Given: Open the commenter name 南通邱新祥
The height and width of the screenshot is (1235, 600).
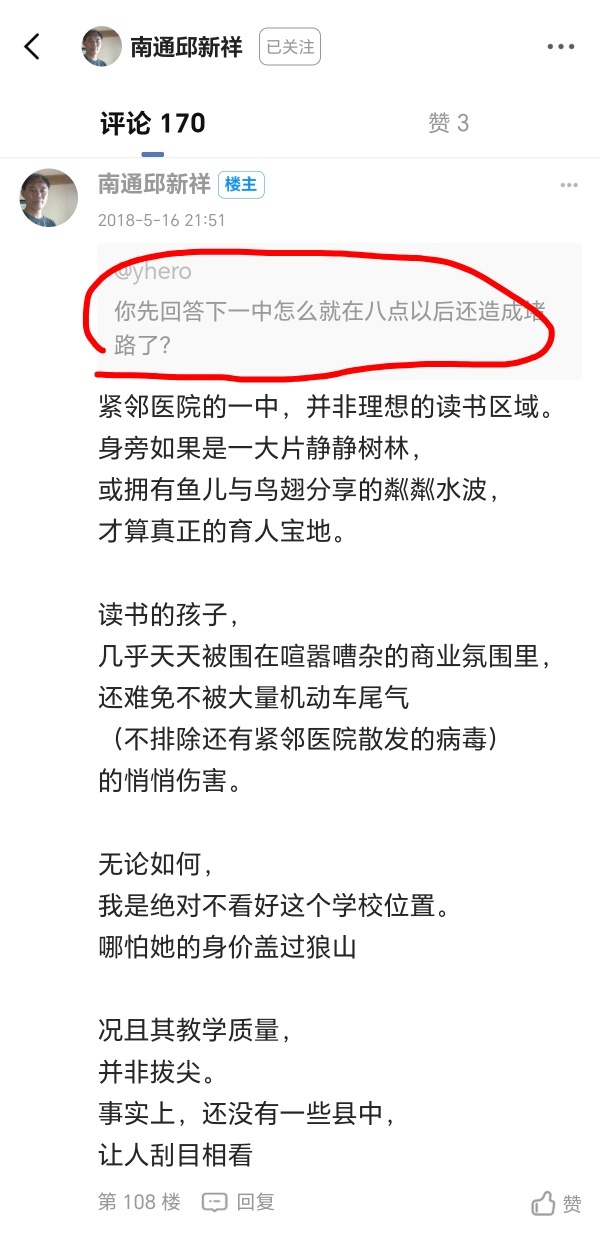Looking at the screenshot, I should (154, 184).
